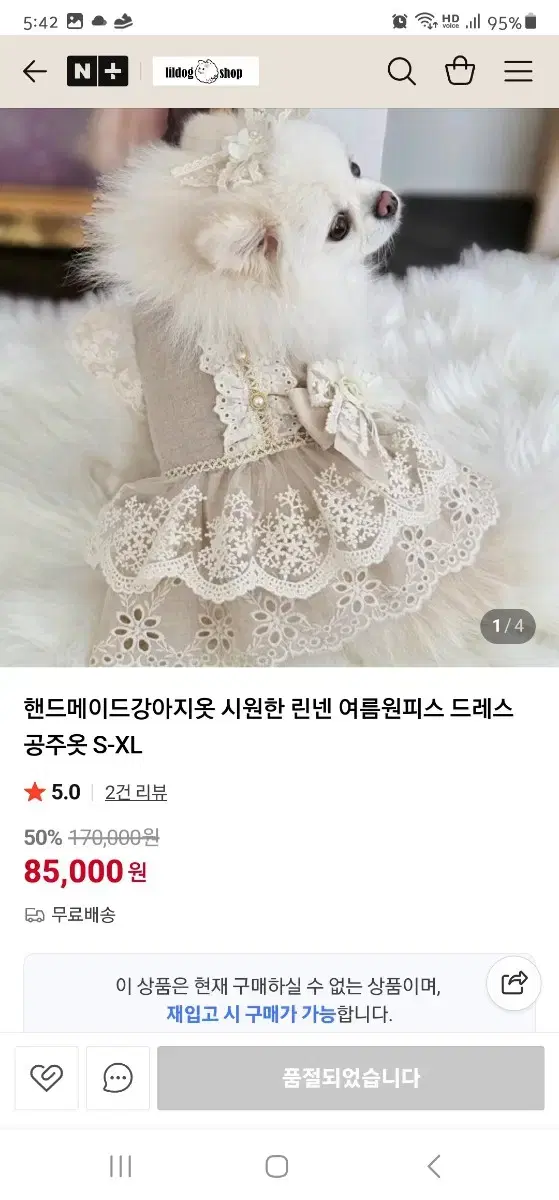
Task: Open the search magnifier
Action: 401,71
